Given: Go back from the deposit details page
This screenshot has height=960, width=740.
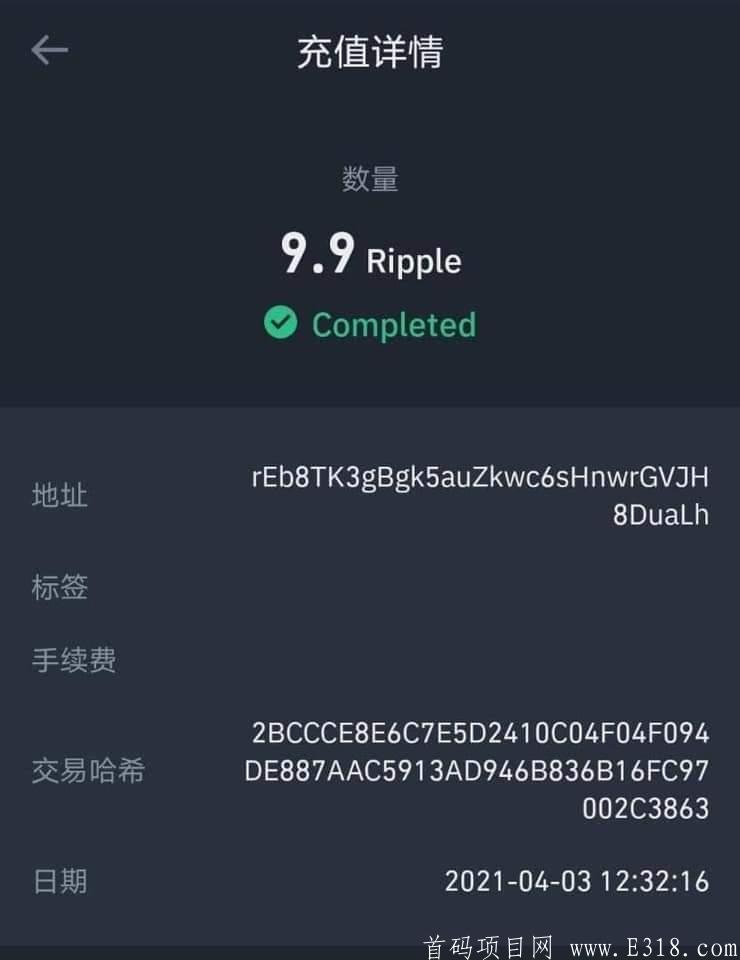Looking at the screenshot, I should coord(49,50).
